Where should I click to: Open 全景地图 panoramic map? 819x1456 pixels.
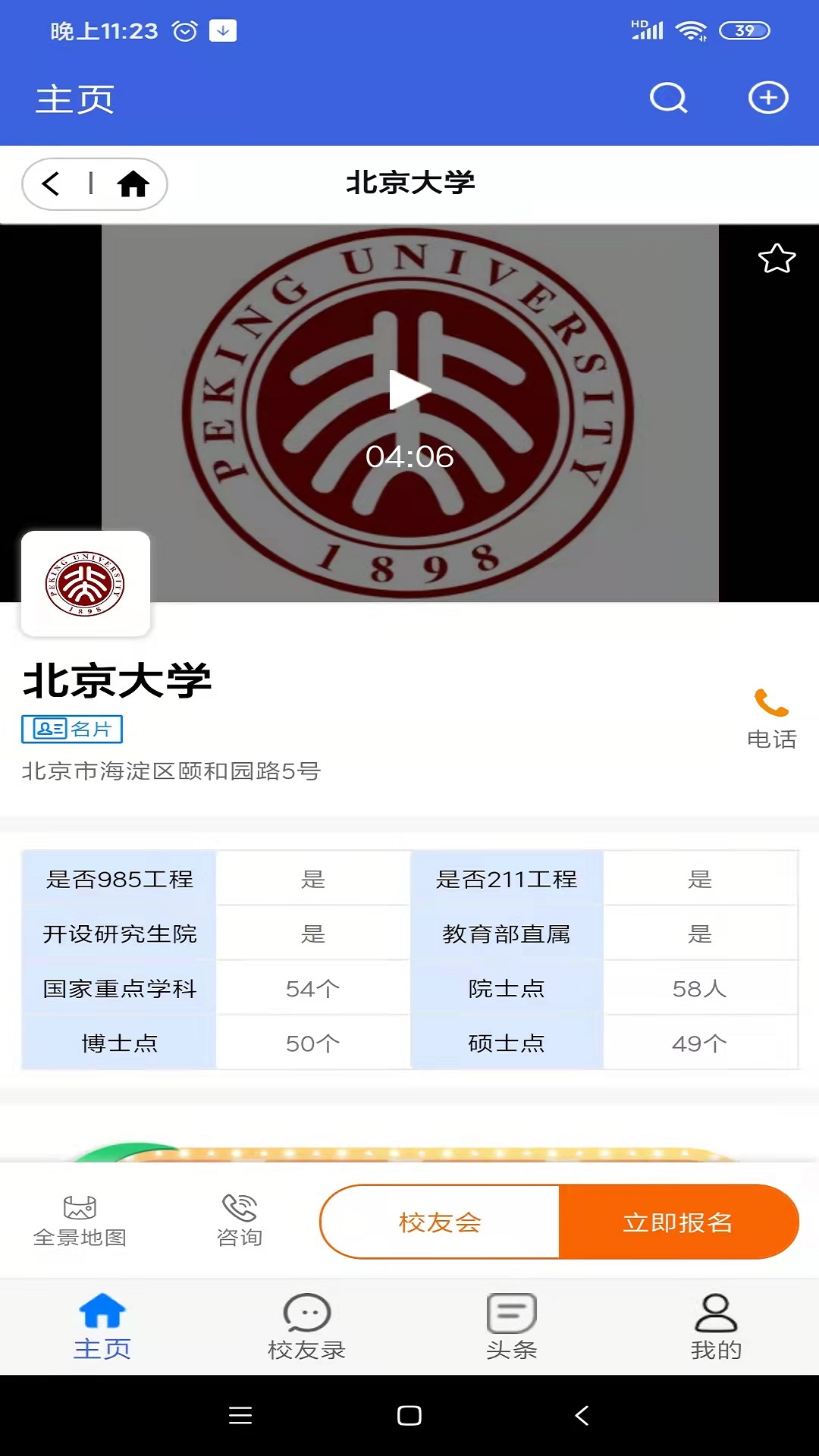[80, 1221]
